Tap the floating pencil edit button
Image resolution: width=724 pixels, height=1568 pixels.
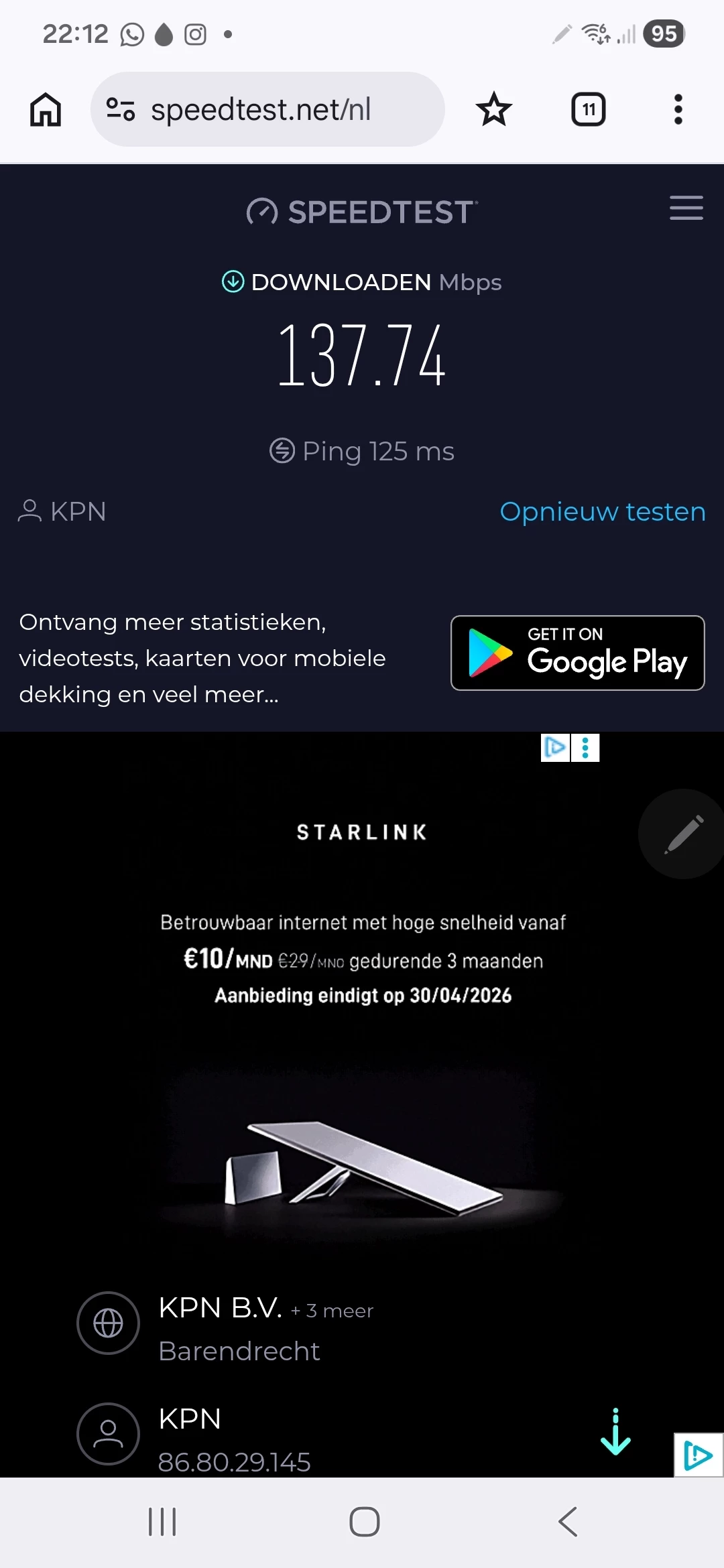coord(682,834)
